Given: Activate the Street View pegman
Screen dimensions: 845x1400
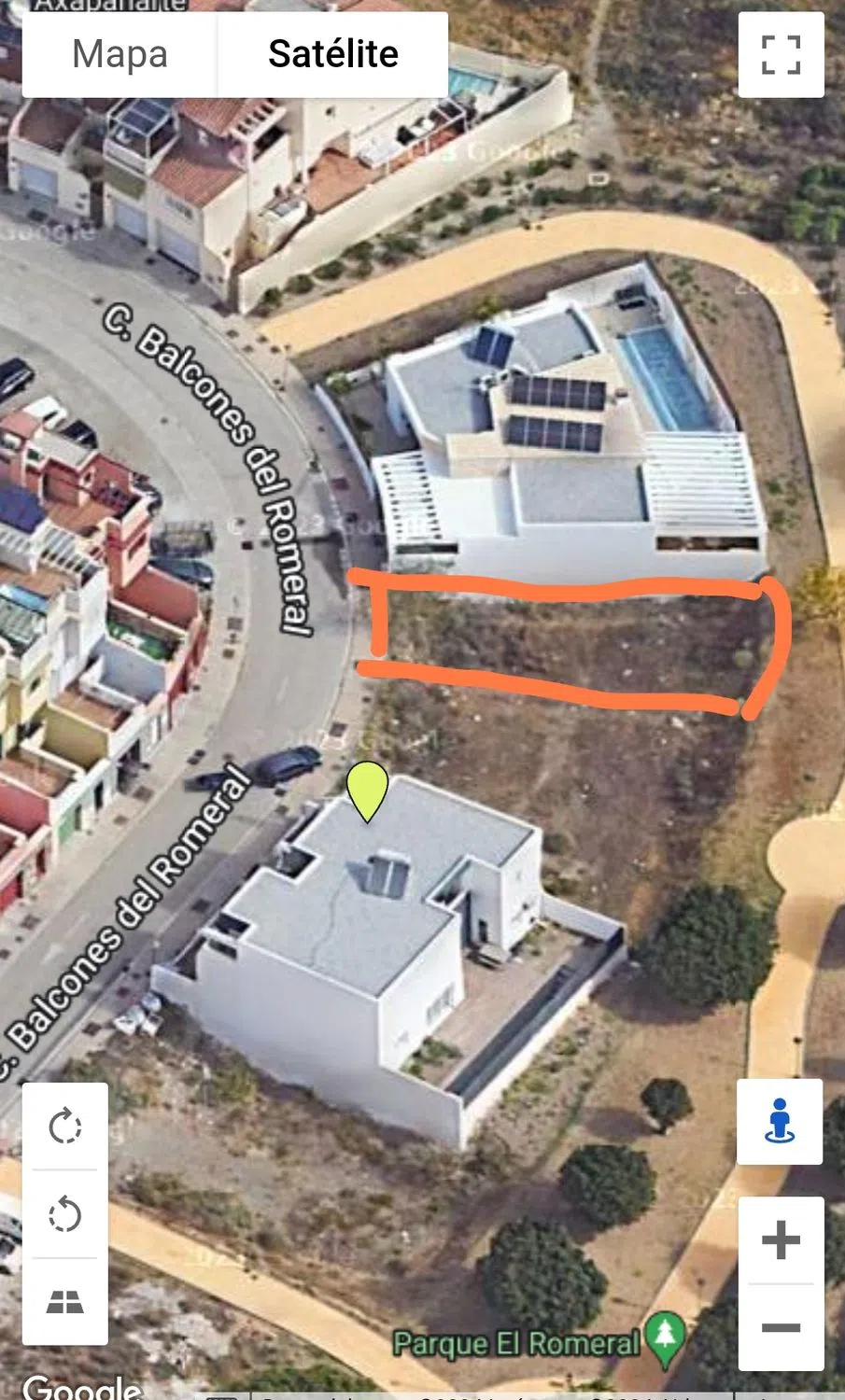Looking at the screenshot, I should (x=780, y=1121).
